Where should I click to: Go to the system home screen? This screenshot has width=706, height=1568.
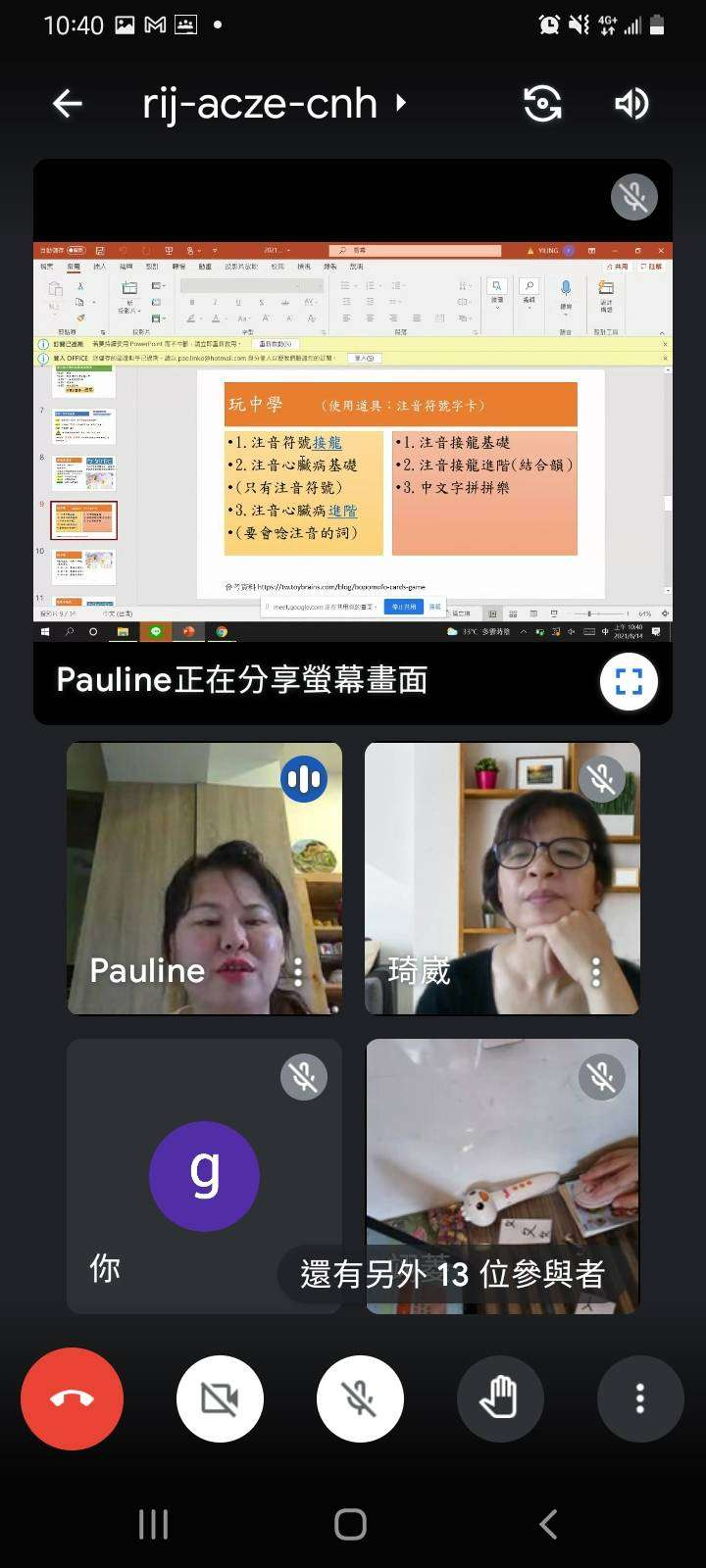(x=351, y=1524)
